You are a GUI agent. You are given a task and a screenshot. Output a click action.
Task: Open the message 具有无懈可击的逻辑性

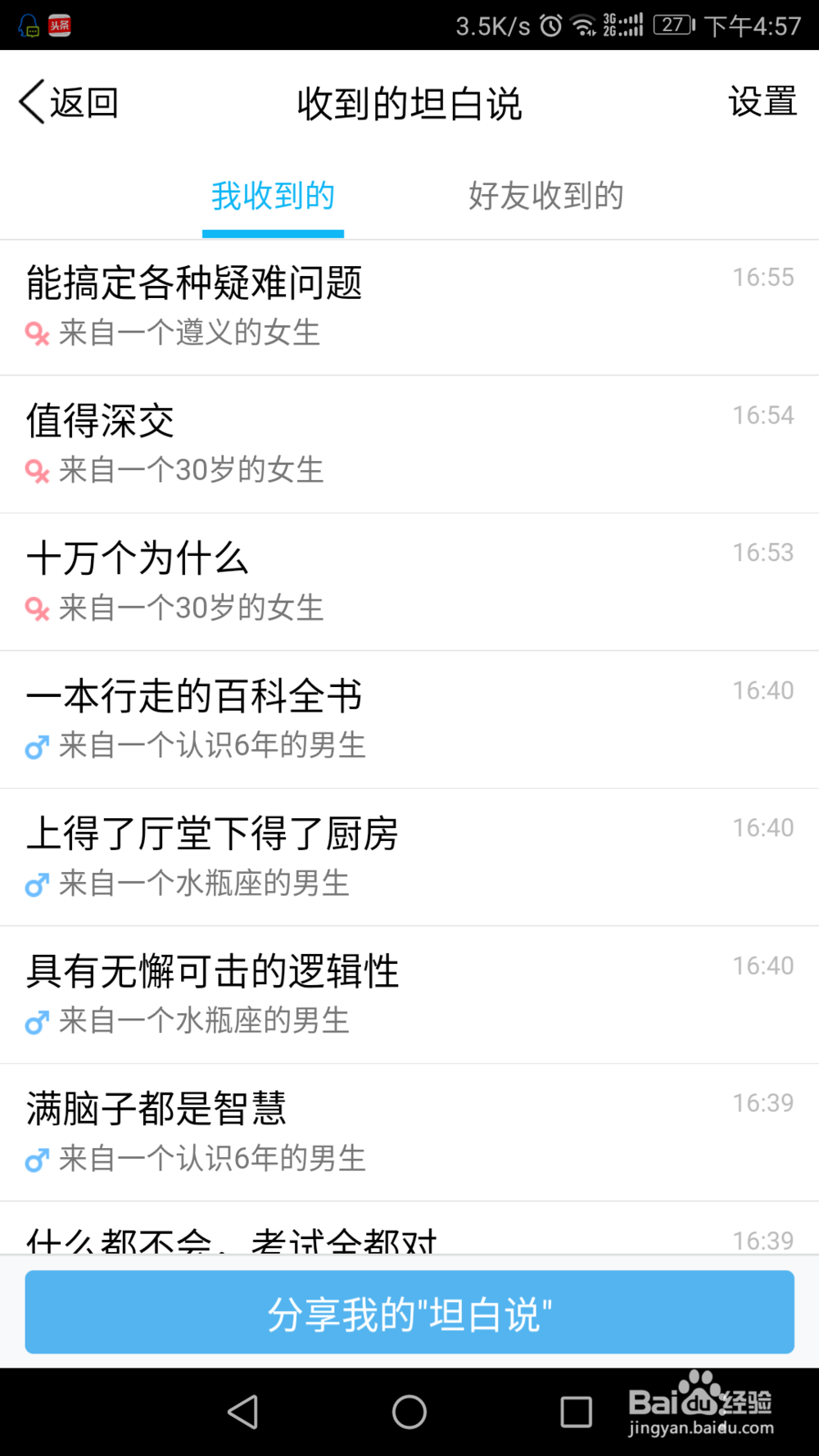click(x=409, y=995)
